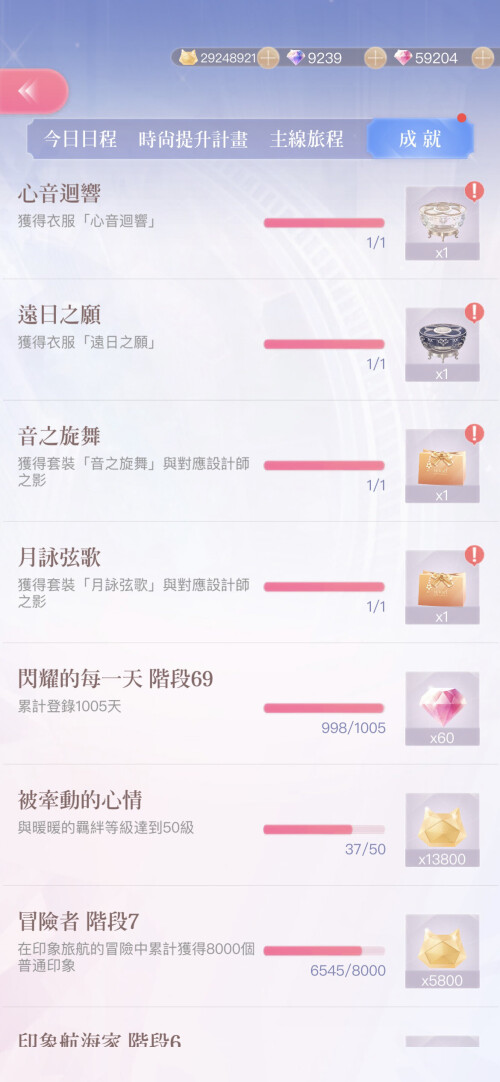500x1082 pixels.
Task: Go back with the pink double-arrow button
Action: pos(32,91)
